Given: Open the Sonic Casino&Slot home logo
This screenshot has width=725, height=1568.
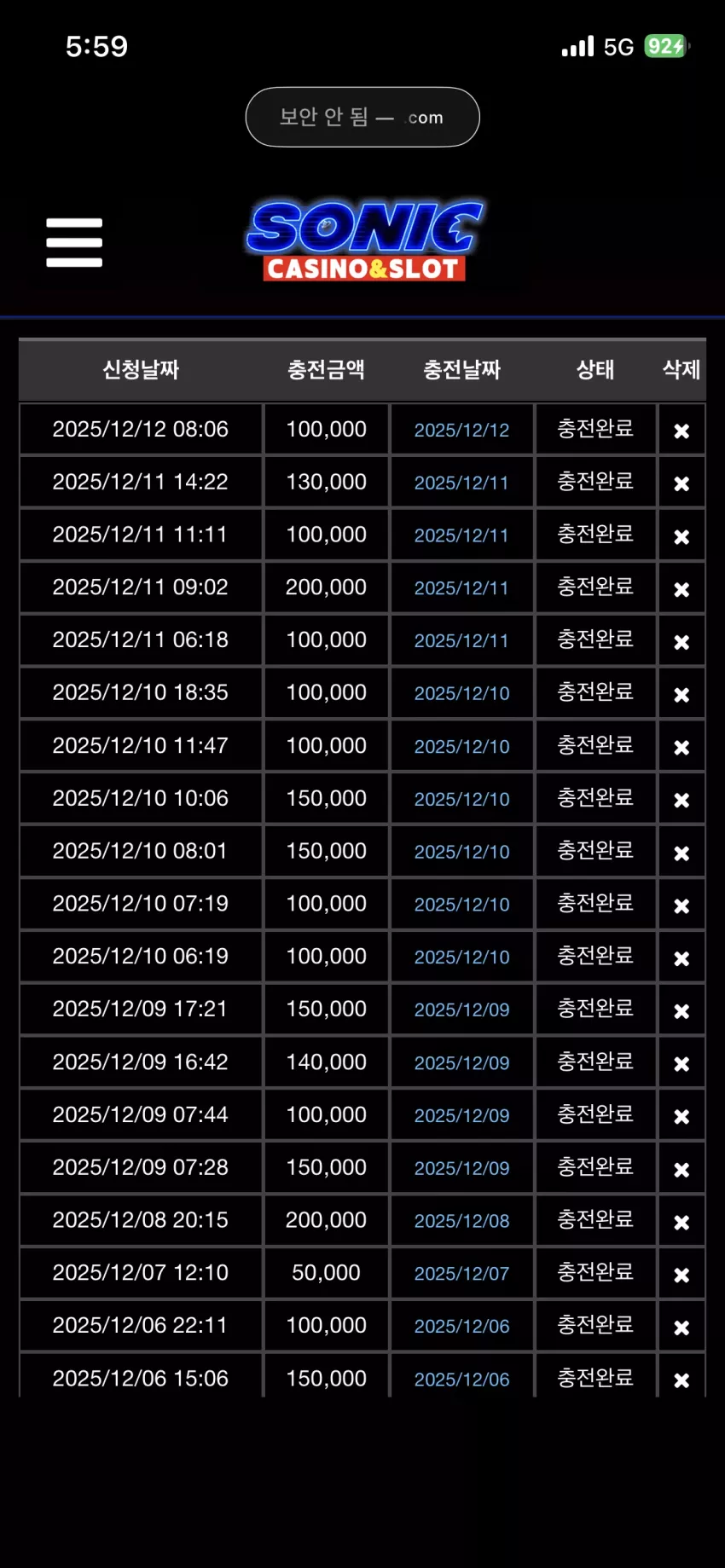Looking at the screenshot, I should click(x=365, y=241).
